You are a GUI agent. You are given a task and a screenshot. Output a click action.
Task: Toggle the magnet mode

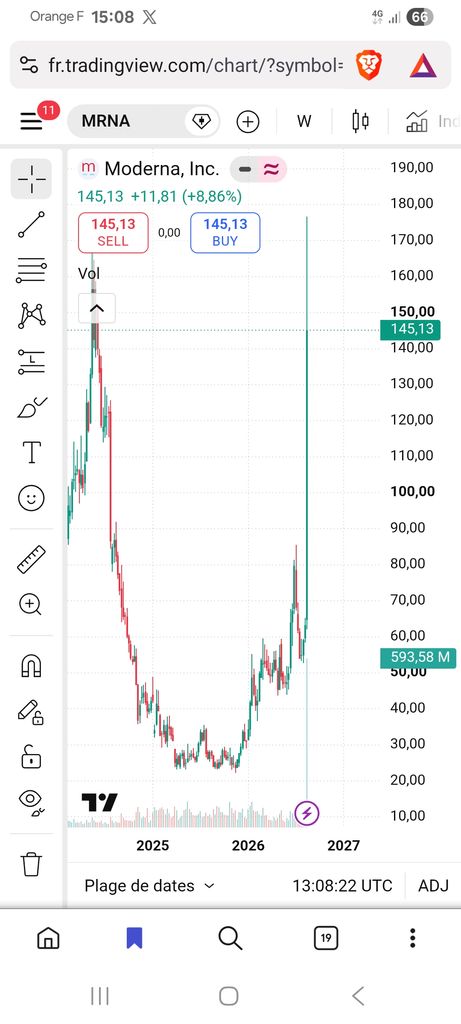pos(31,665)
